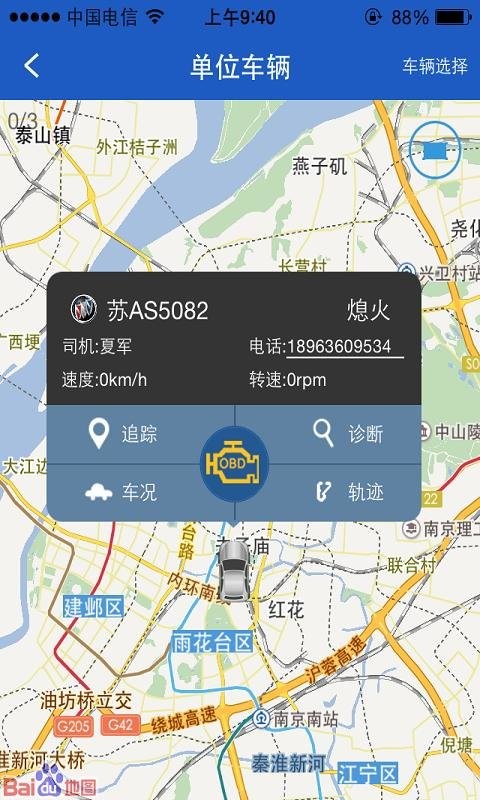
Task: Tap the central OBD engine icon
Action: pyautogui.click(x=234, y=464)
